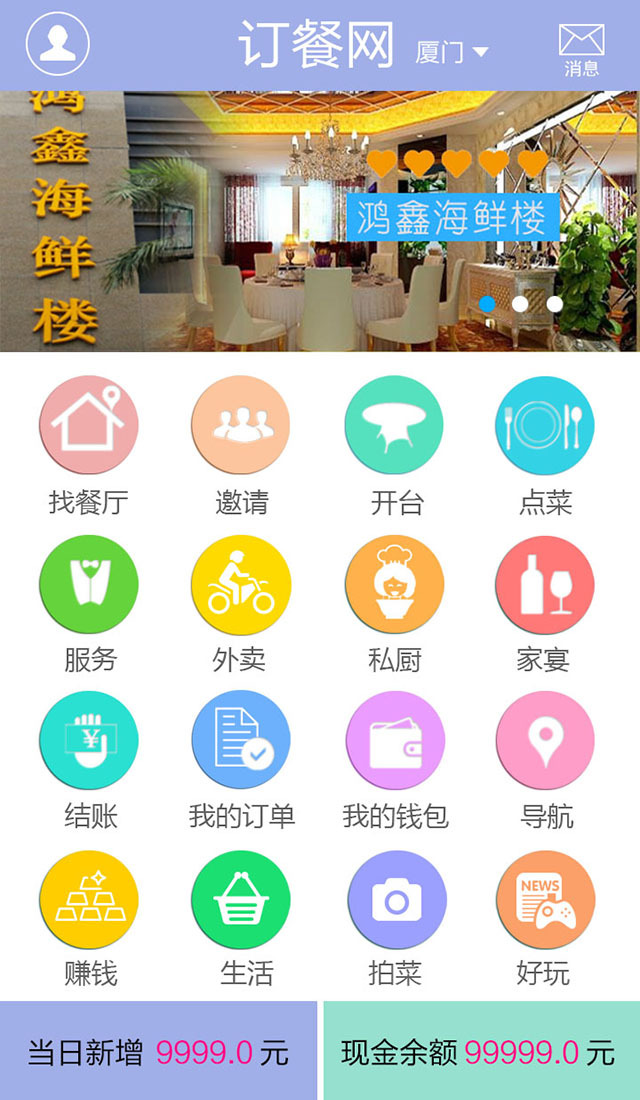The image size is (640, 1100).
Task: Select 开台 to open a table
Action: [394, 425]
